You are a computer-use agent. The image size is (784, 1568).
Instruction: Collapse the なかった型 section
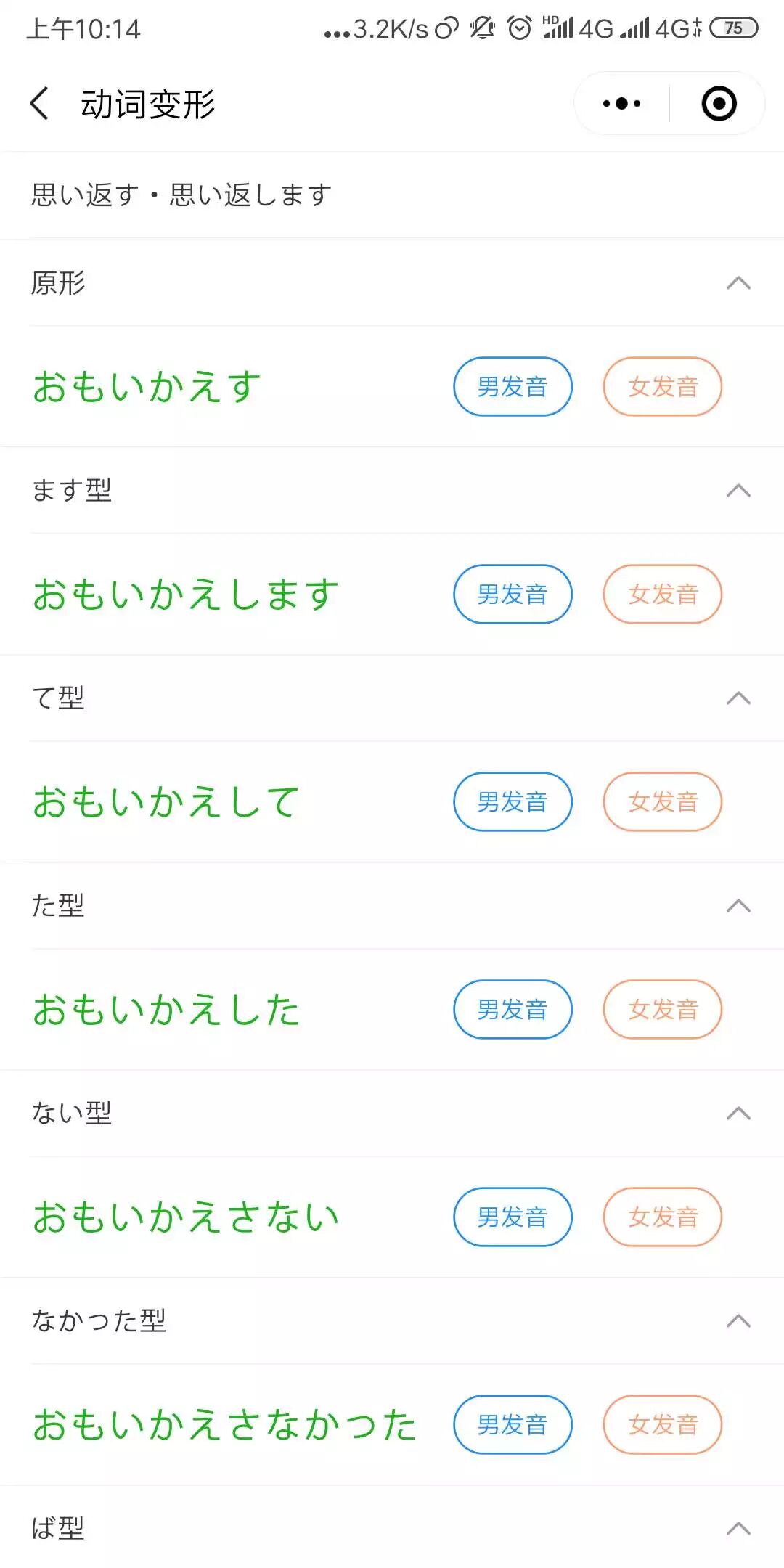(738, 1321)
